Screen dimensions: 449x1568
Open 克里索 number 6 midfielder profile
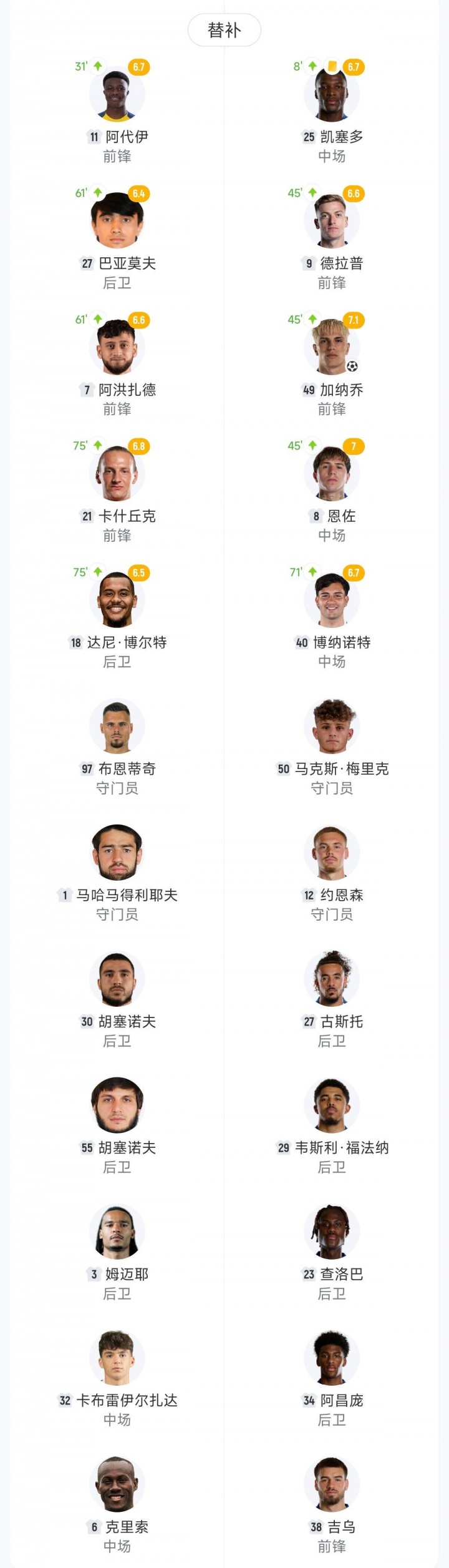(117, 1486)
